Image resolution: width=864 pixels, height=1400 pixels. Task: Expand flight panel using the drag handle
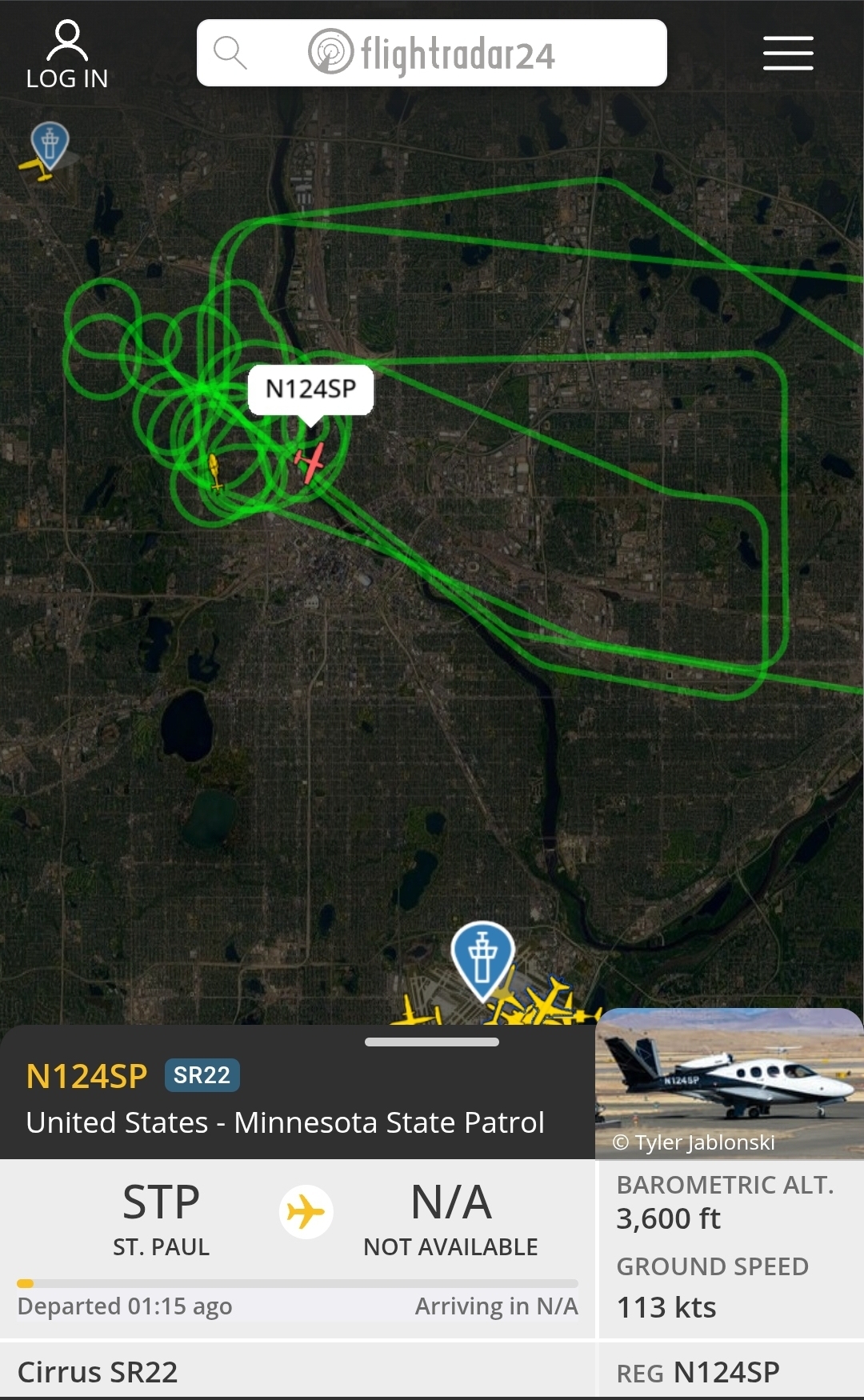click(432, 1042)
